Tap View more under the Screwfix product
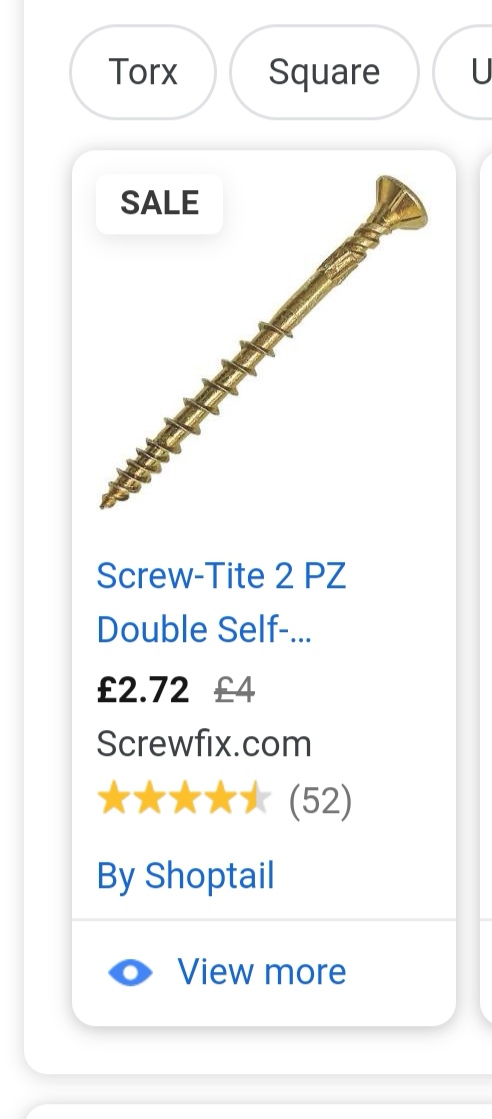This screenshot has width=492, height=1119. (263, 972)
